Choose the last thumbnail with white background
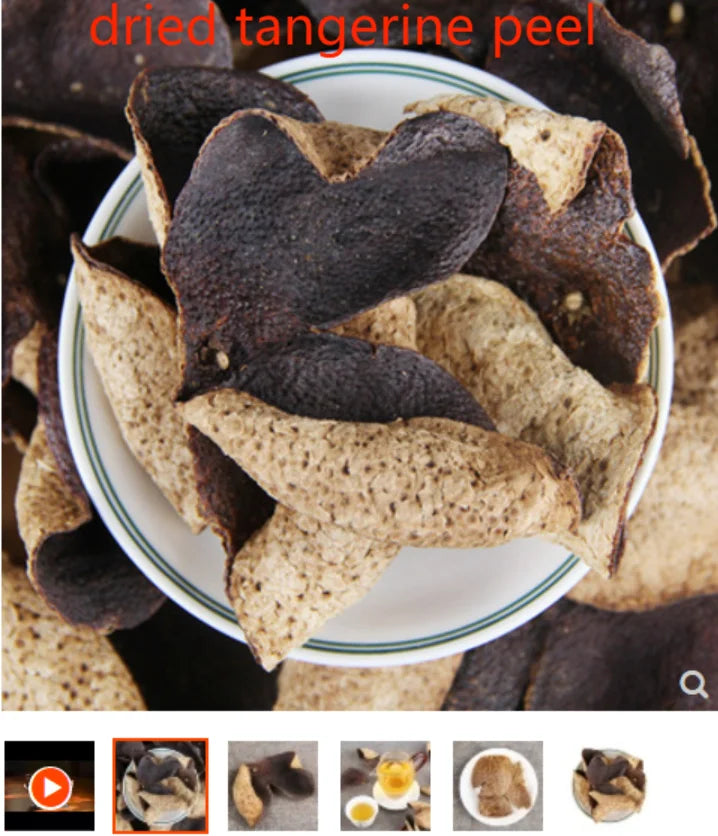 point(611,786)
